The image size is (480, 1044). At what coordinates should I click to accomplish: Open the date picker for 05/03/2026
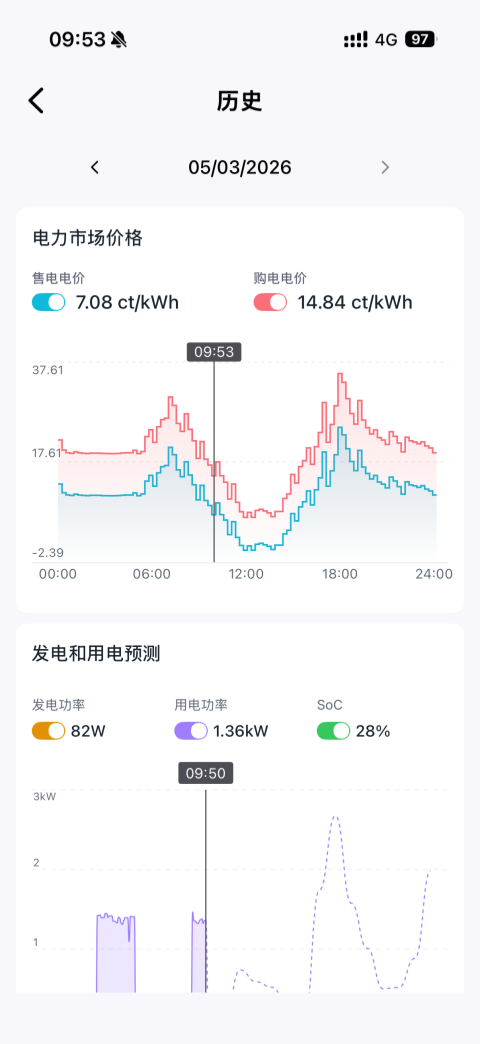coord(240,167)
